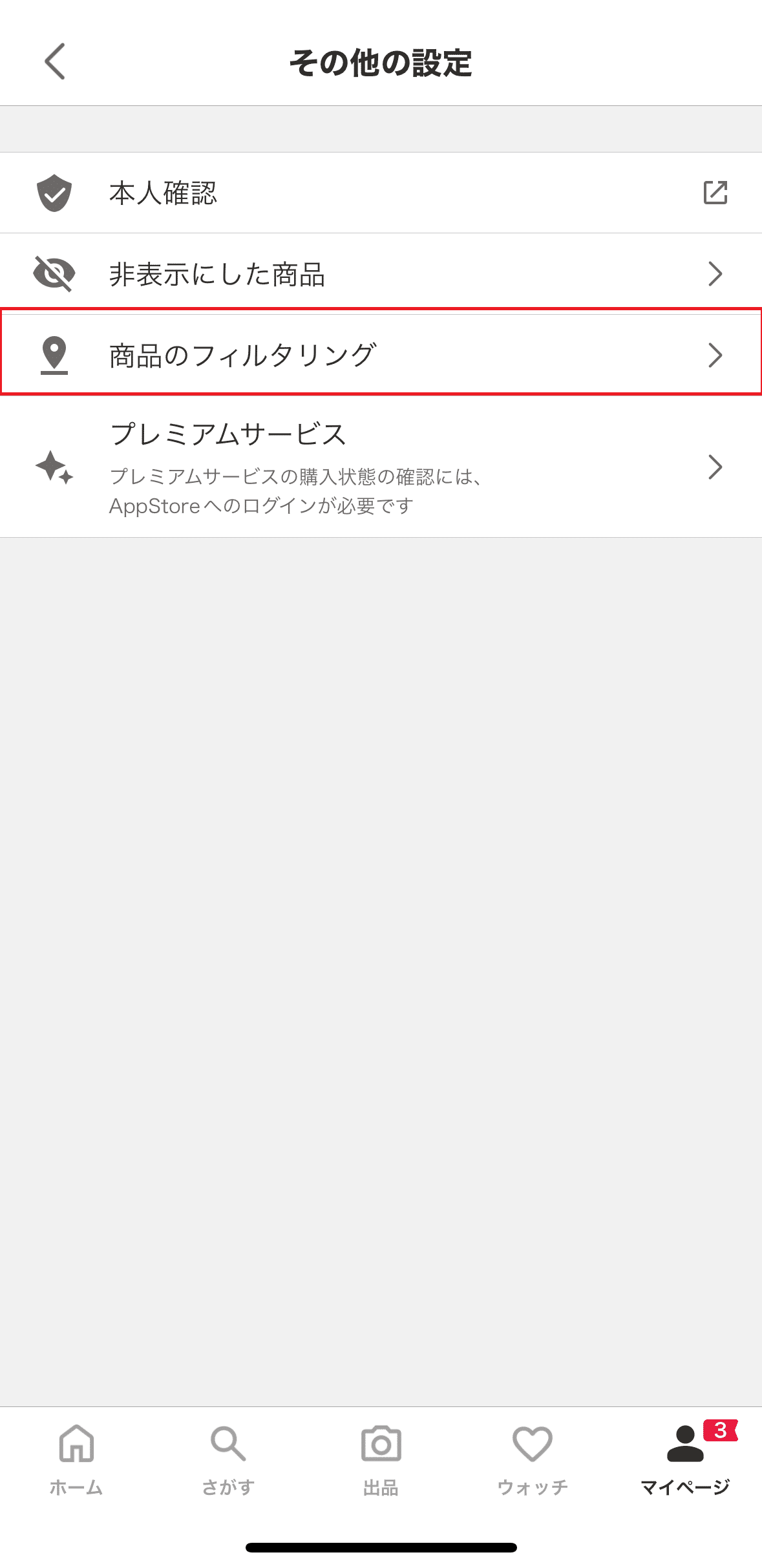
Task: Open プレミアムサービス row
Action: pos(380,467)
